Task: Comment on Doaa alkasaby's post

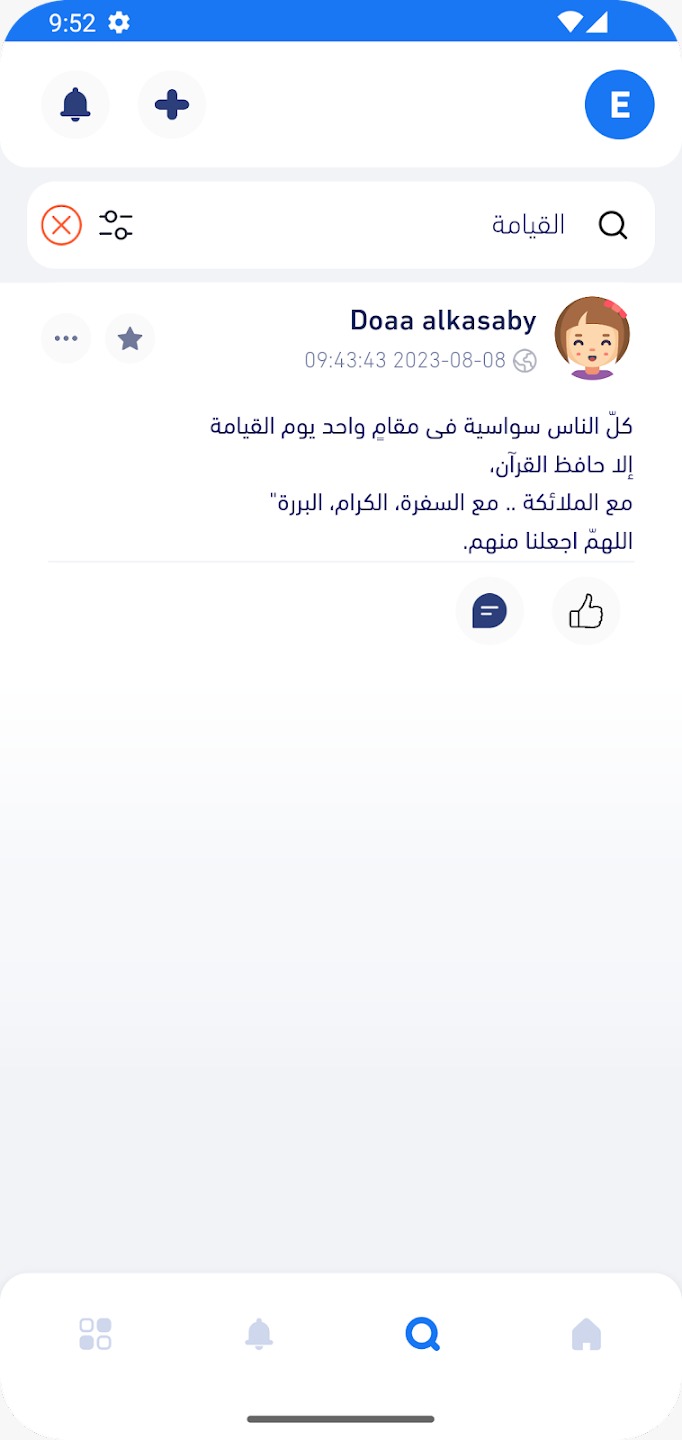Action: pos(489,610)
